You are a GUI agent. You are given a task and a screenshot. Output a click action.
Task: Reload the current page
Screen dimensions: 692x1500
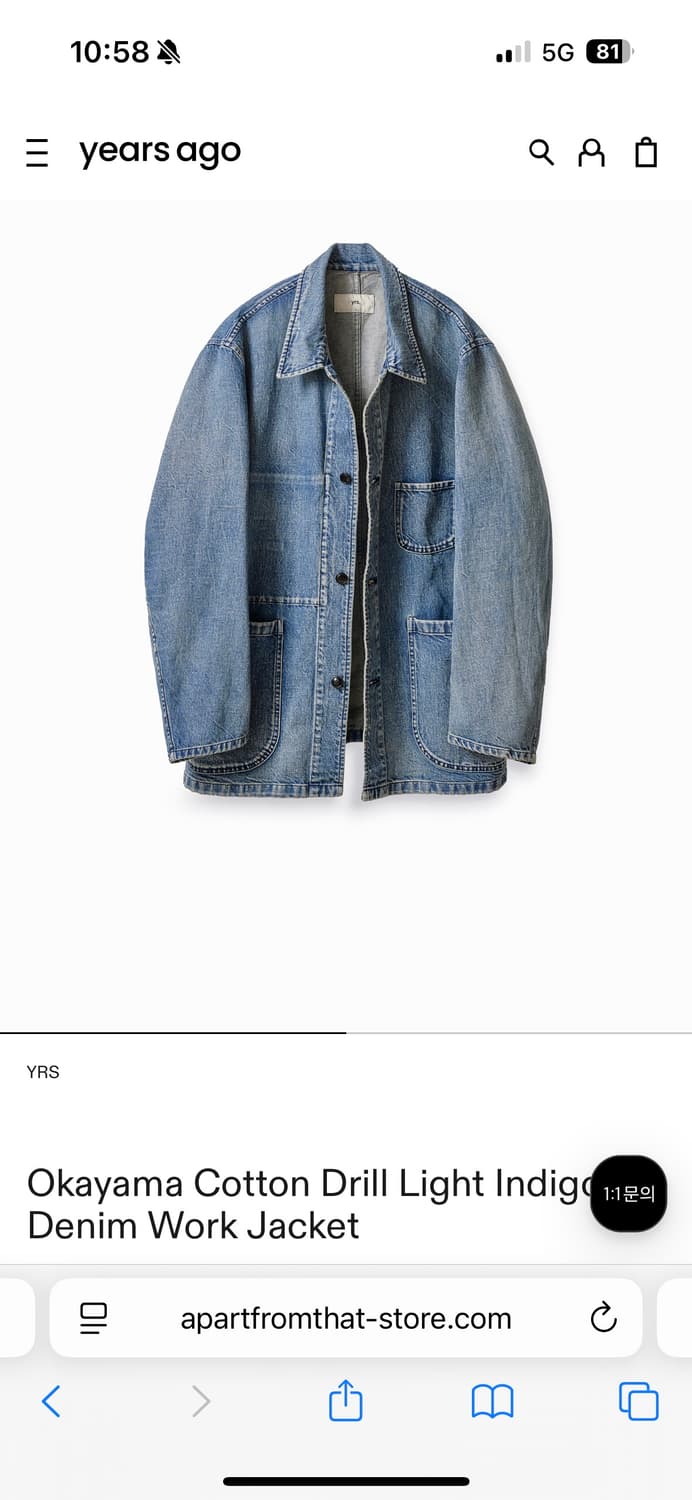tap(604, 1318)
